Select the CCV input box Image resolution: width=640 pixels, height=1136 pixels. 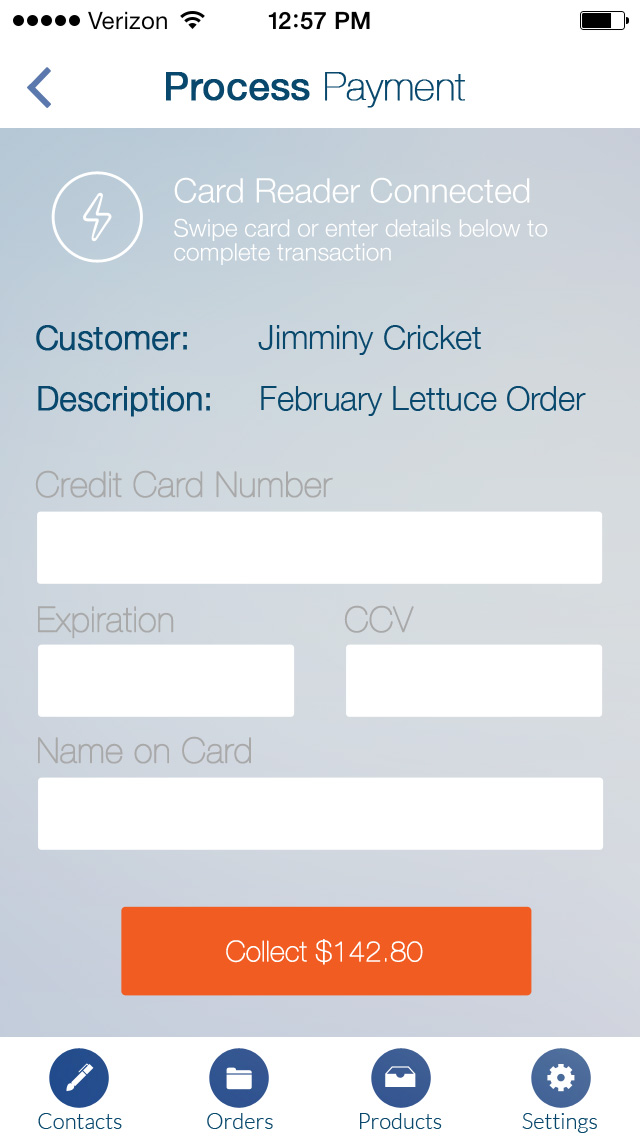click(x=473, y=681)
